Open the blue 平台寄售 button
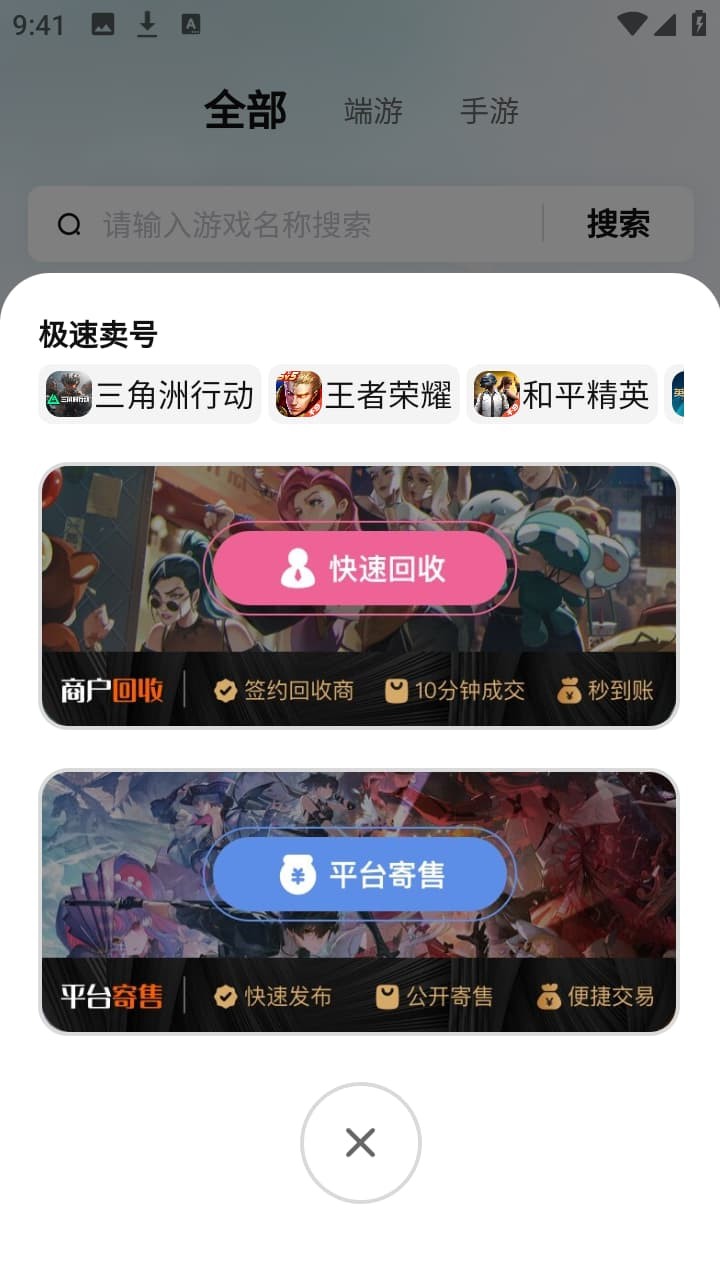The width and height of the screenshot is (720, 1280). pos(360,875)
